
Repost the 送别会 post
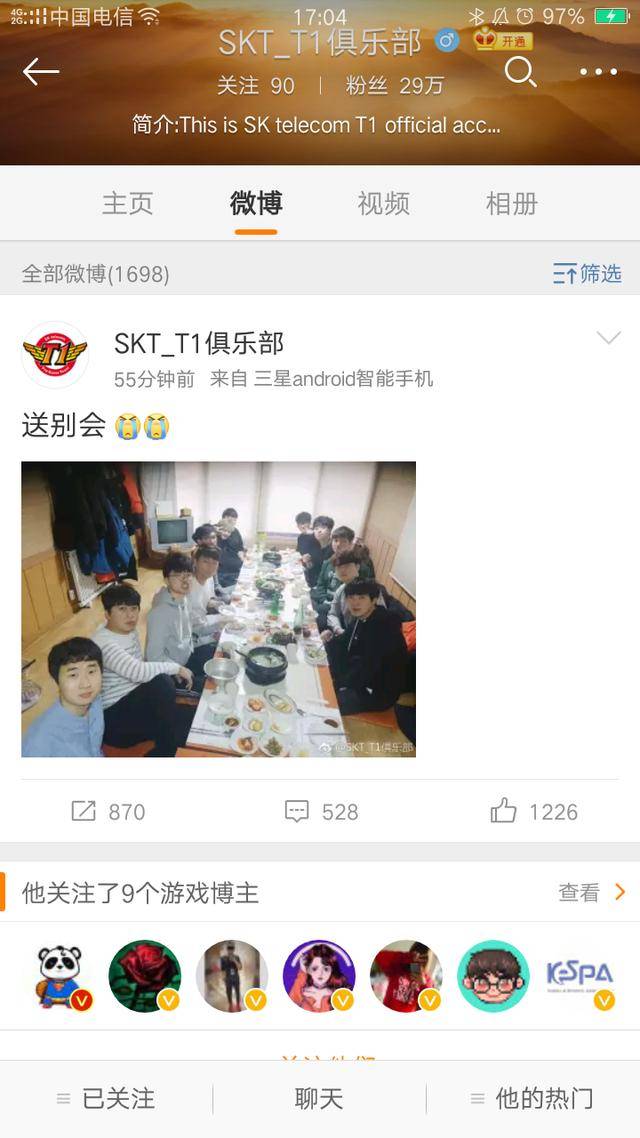[108, 812]
